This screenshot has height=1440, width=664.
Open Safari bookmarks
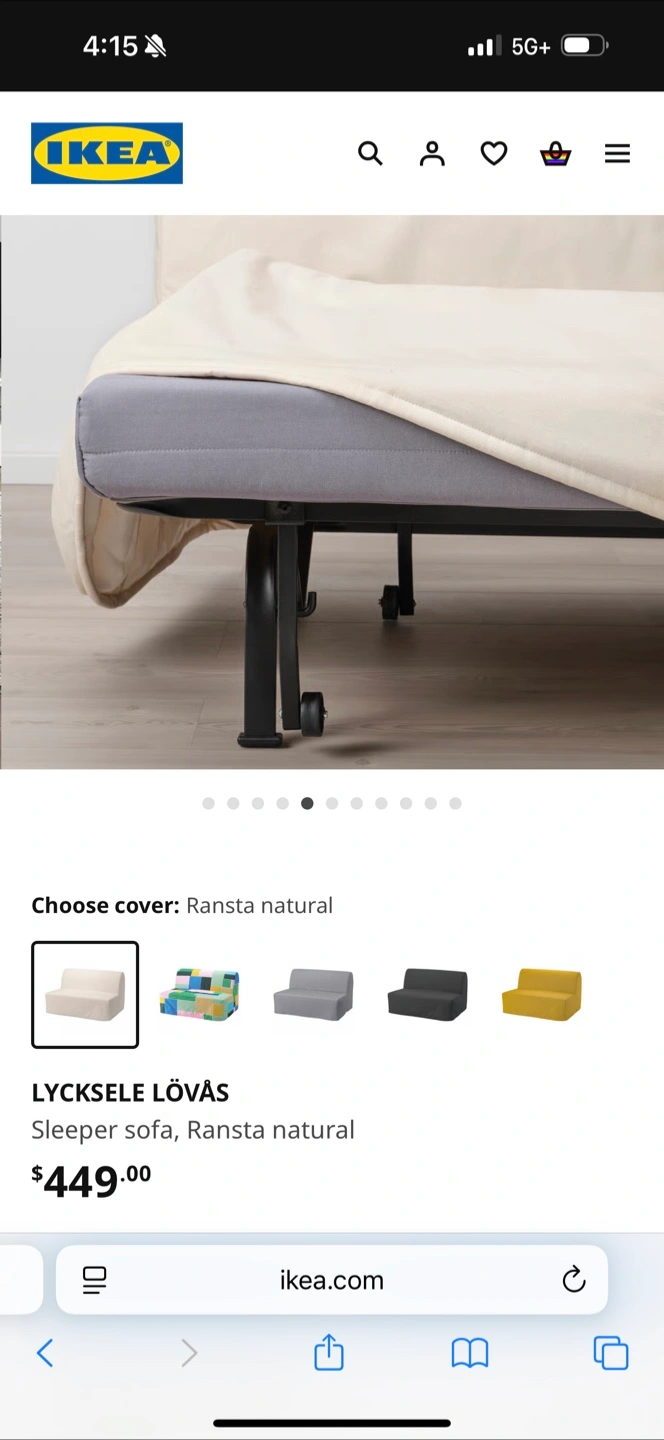[x=469, y=1353]
